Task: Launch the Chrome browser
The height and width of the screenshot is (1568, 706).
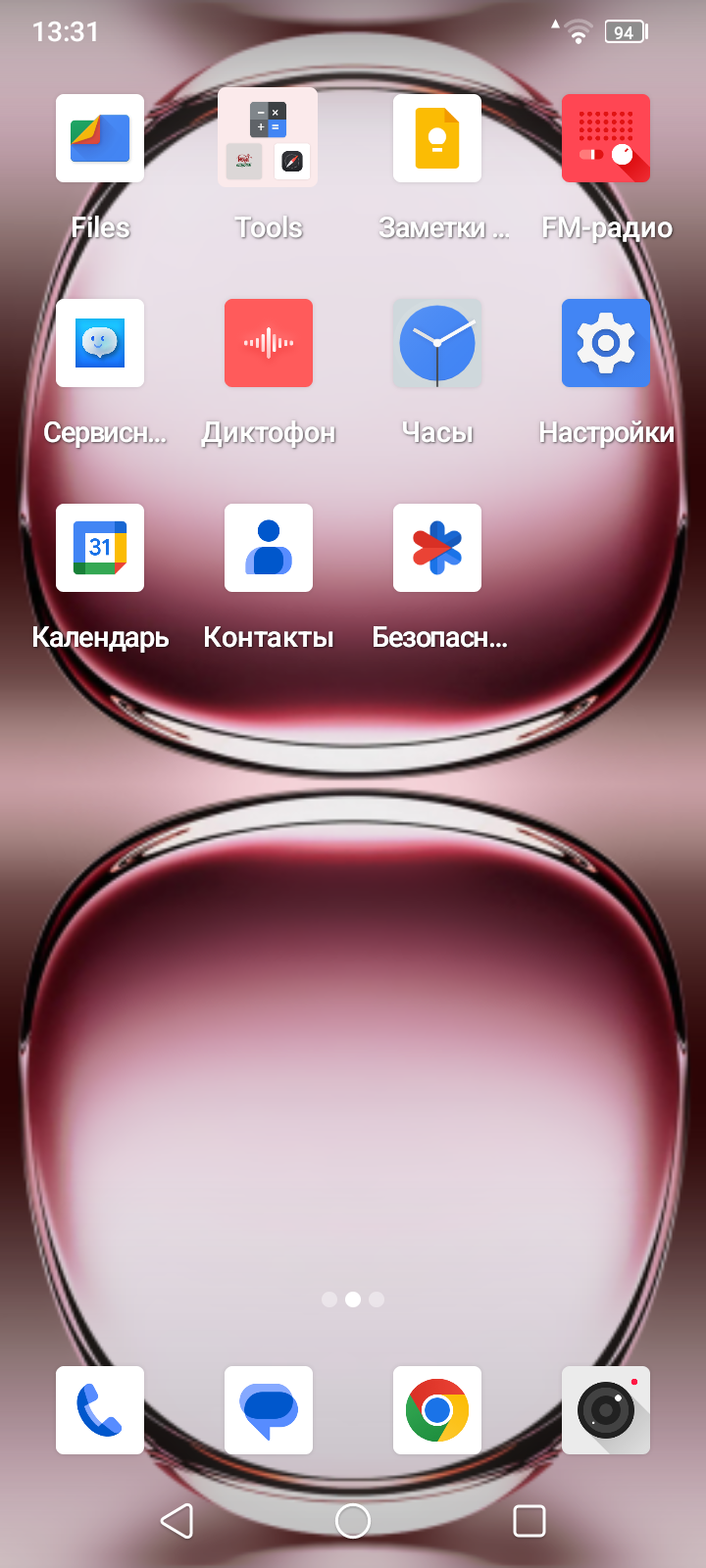Action: point(437,1410)
